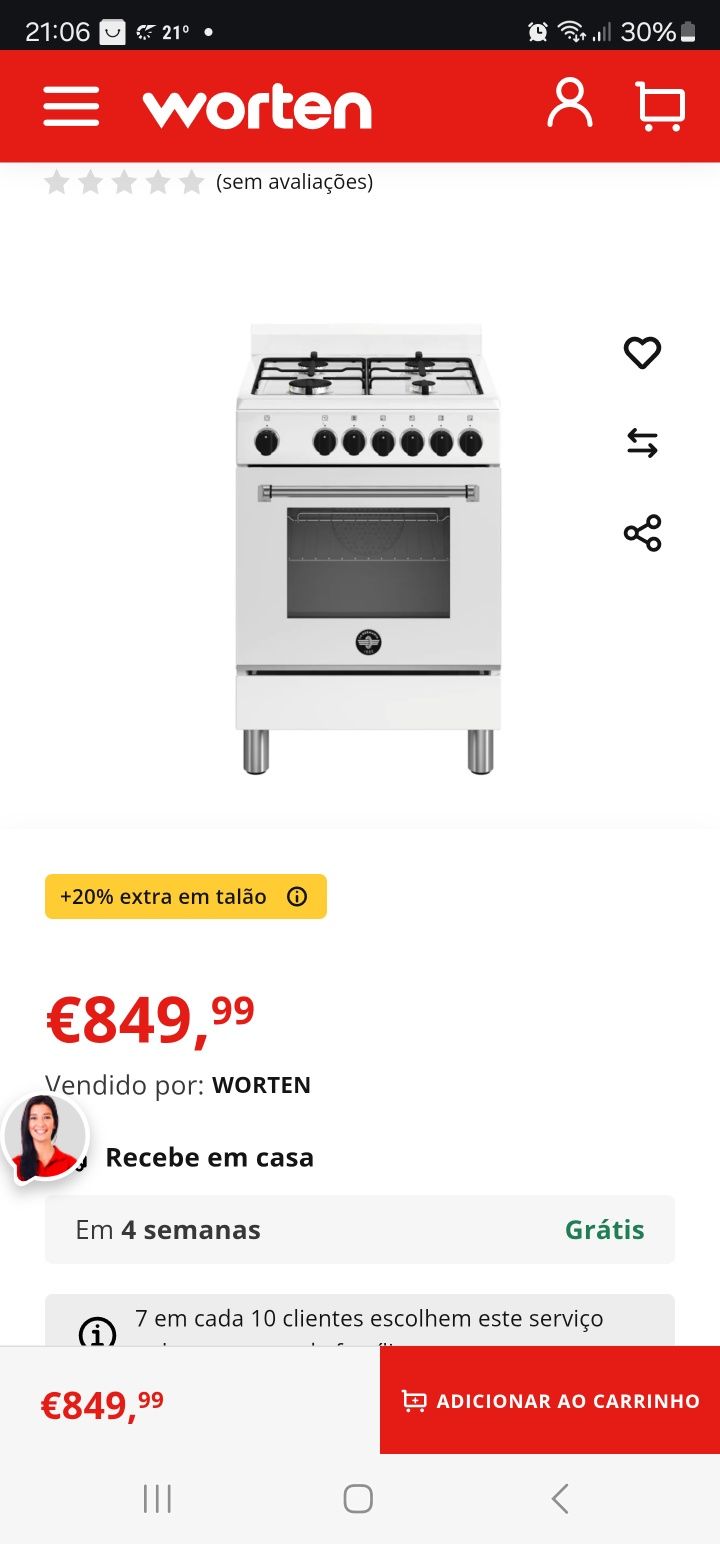Open info on +20% extra em talão
The height and width of the screenshot is (1544, 720).
point(297,897)
